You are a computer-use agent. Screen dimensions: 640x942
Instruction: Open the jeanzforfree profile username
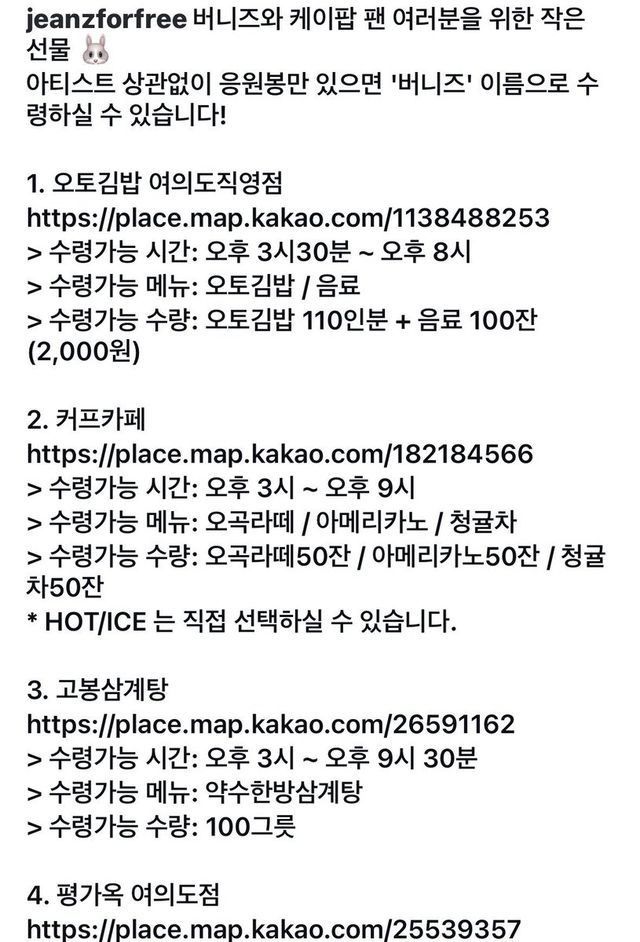[x=105, y=19]
